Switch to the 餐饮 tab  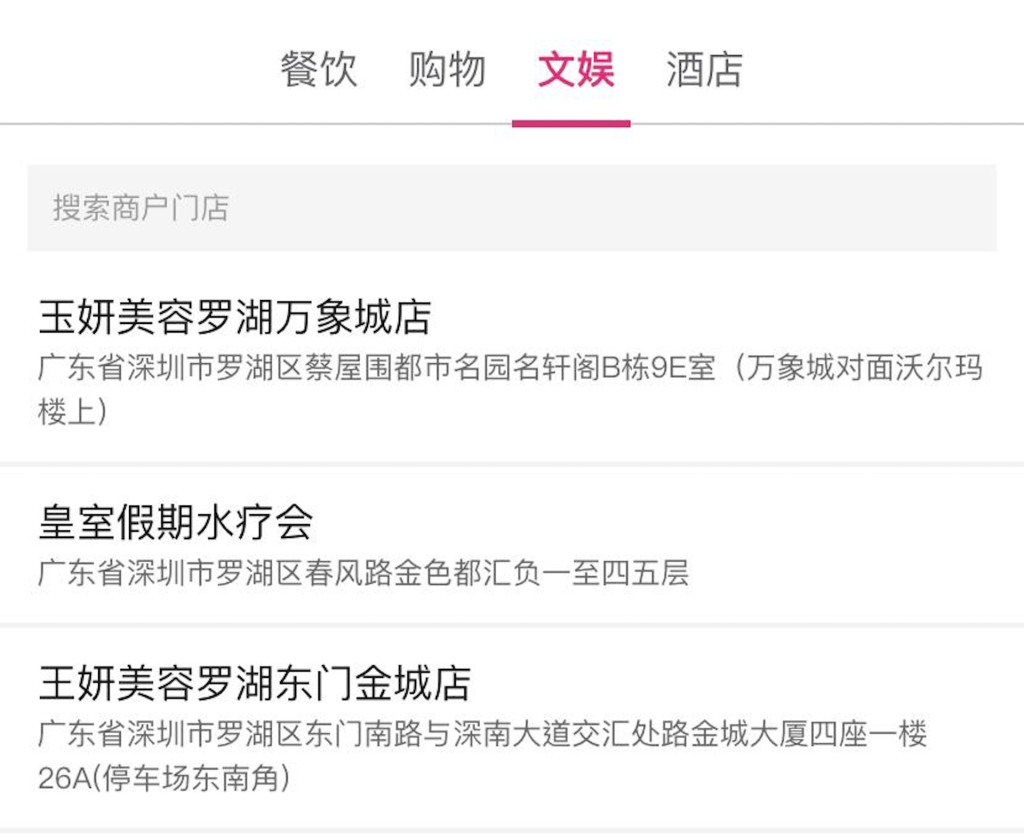318,70
